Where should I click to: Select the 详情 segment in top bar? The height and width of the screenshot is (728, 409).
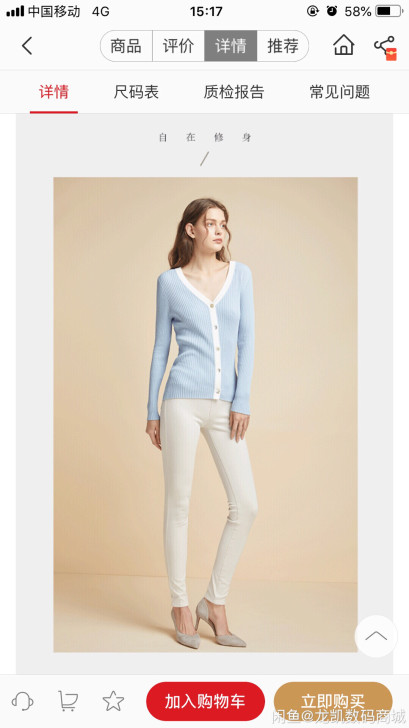[x=231, y=46]
